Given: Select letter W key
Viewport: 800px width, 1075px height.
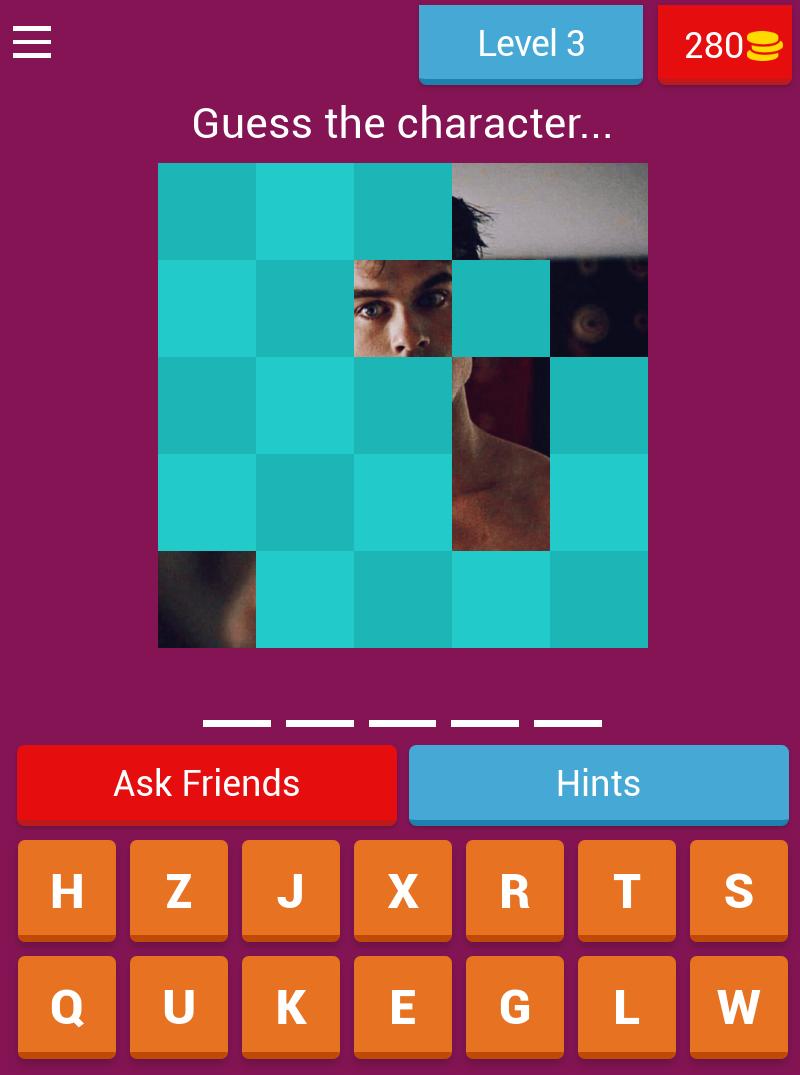Looking at the screenshot, I should (739, 1006).
